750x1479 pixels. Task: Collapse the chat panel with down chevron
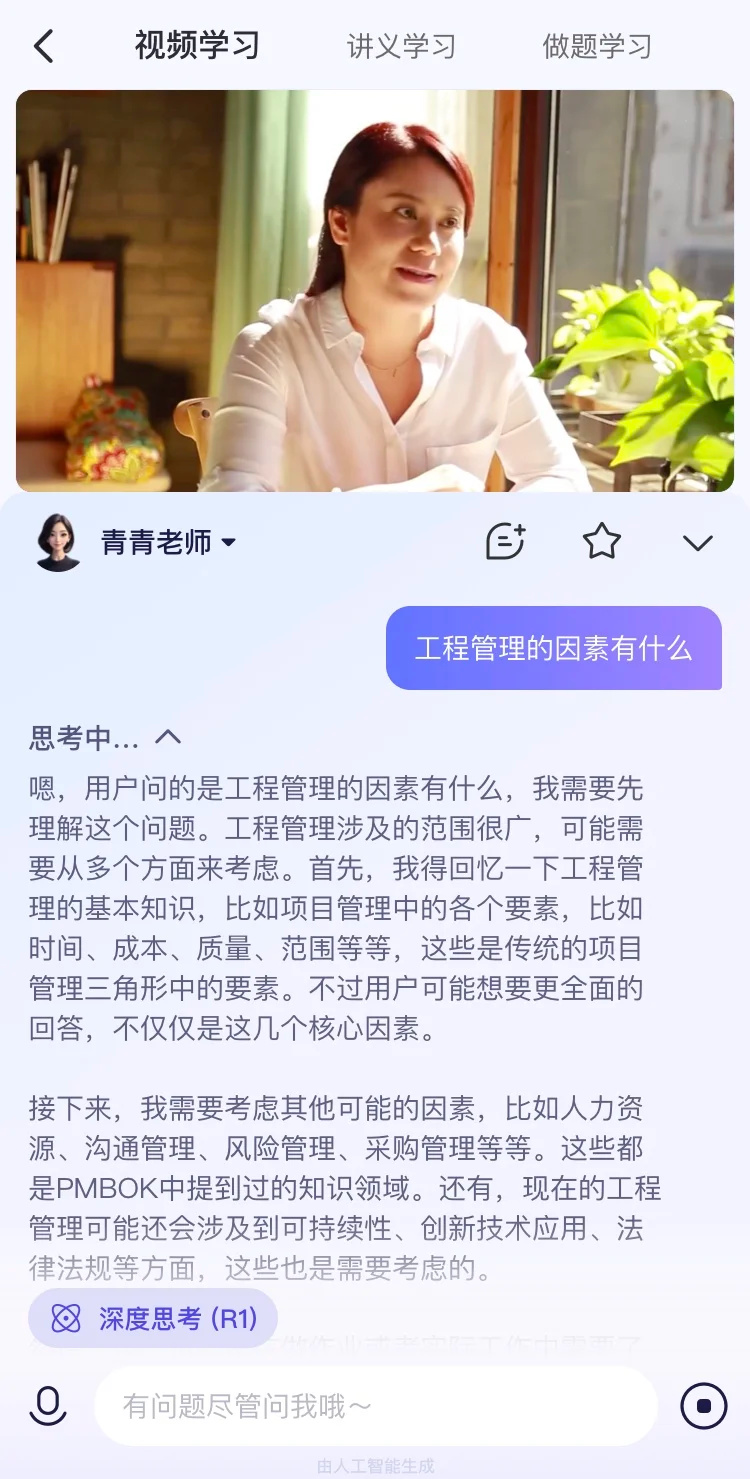coord(697,543)
